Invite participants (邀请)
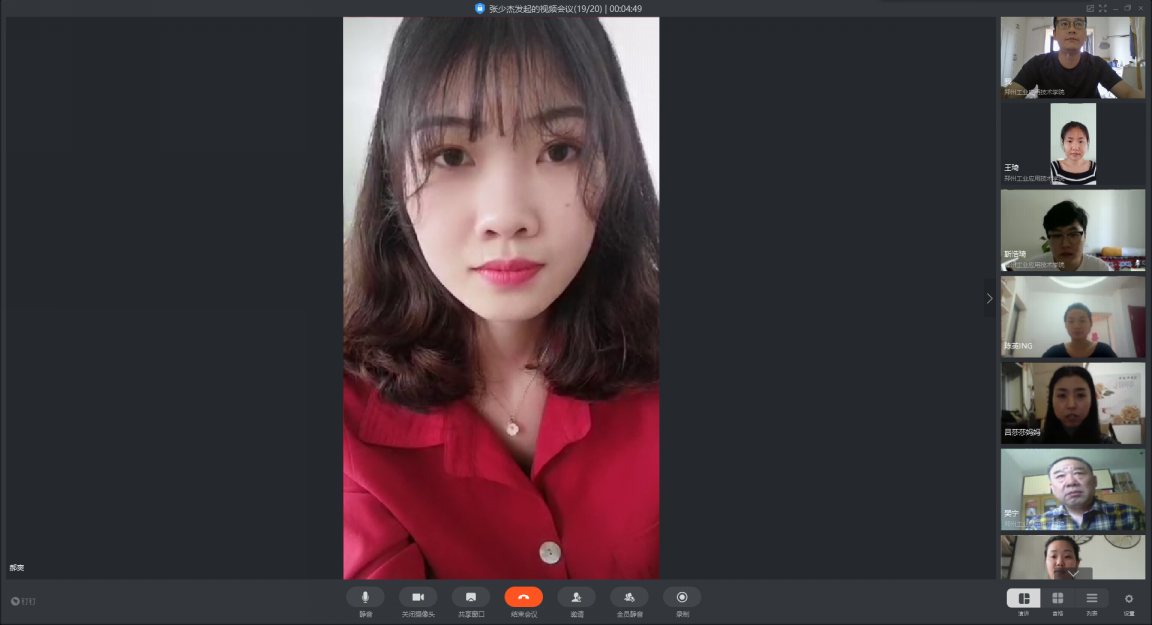The width and height of the screenshot is (1152, 625). click(x=577, y=597)
